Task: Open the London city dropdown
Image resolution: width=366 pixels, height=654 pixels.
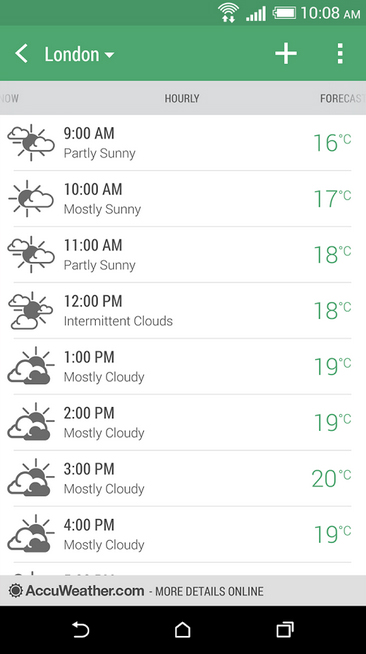Action: (79, 54)
